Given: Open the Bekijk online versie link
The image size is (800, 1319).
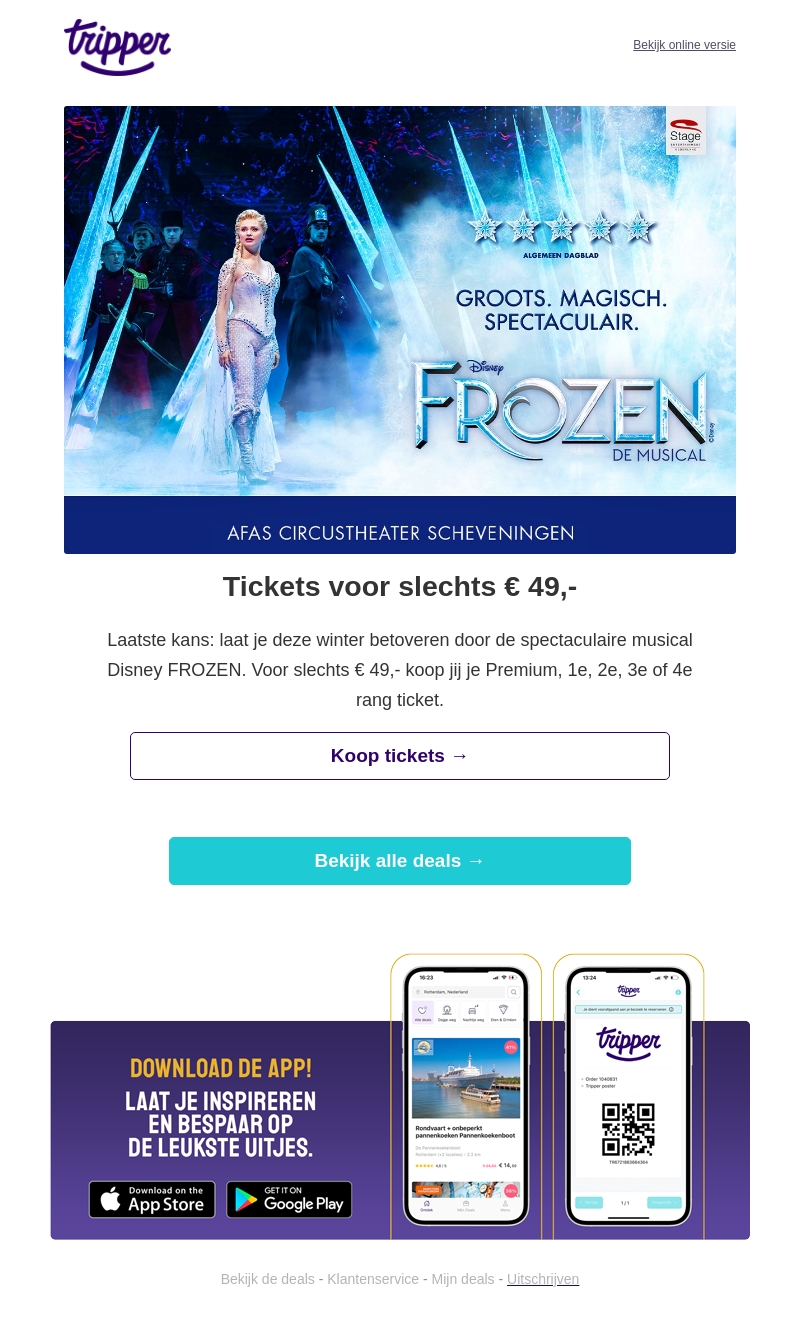Looking at the screenshot, I should pos(684,45).
